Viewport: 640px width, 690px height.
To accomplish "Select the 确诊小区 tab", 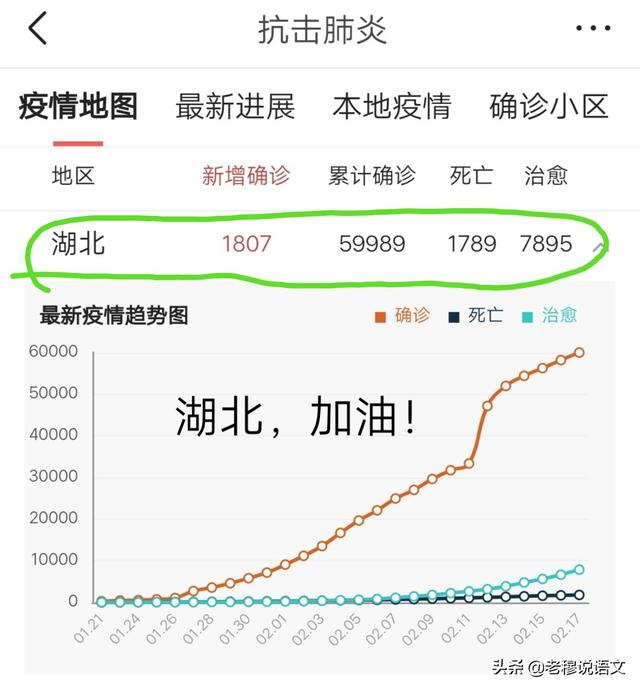I will click(549, 106).
